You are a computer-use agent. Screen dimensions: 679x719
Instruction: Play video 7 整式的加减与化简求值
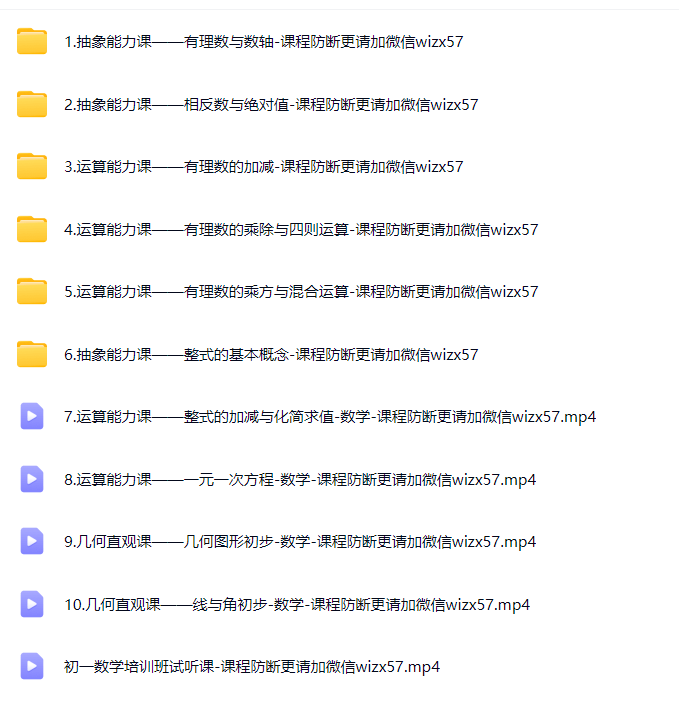(330, 417)
